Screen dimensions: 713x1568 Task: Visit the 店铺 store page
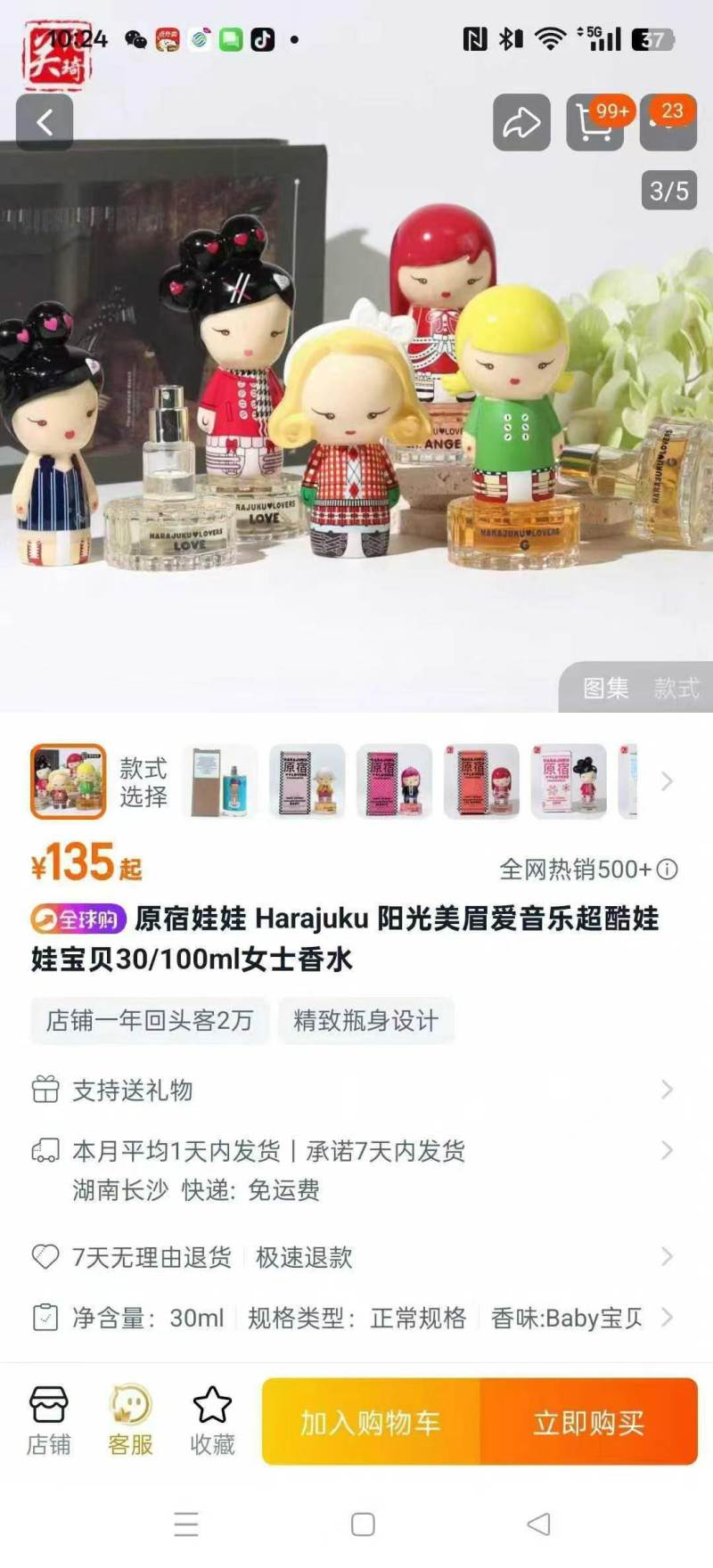(x=48, y=1421)
